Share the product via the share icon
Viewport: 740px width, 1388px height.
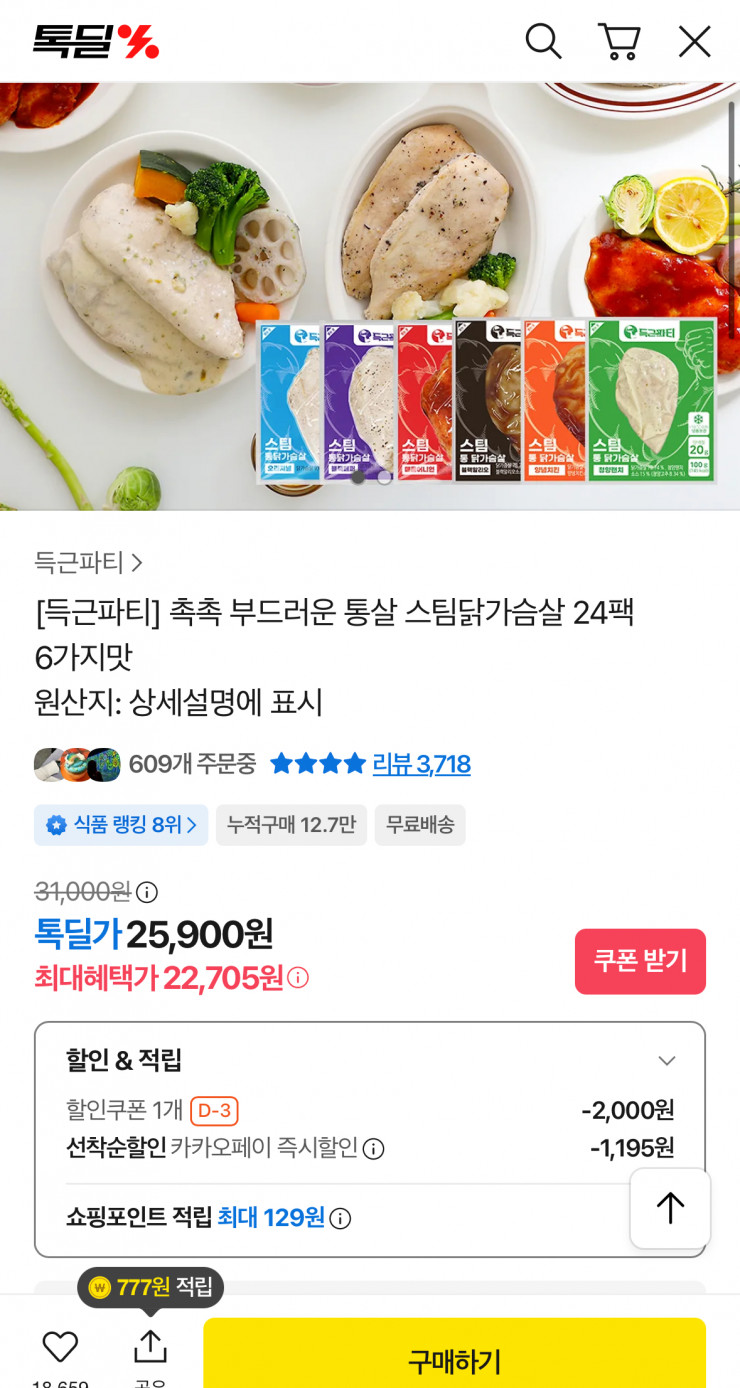(149, 1347)
